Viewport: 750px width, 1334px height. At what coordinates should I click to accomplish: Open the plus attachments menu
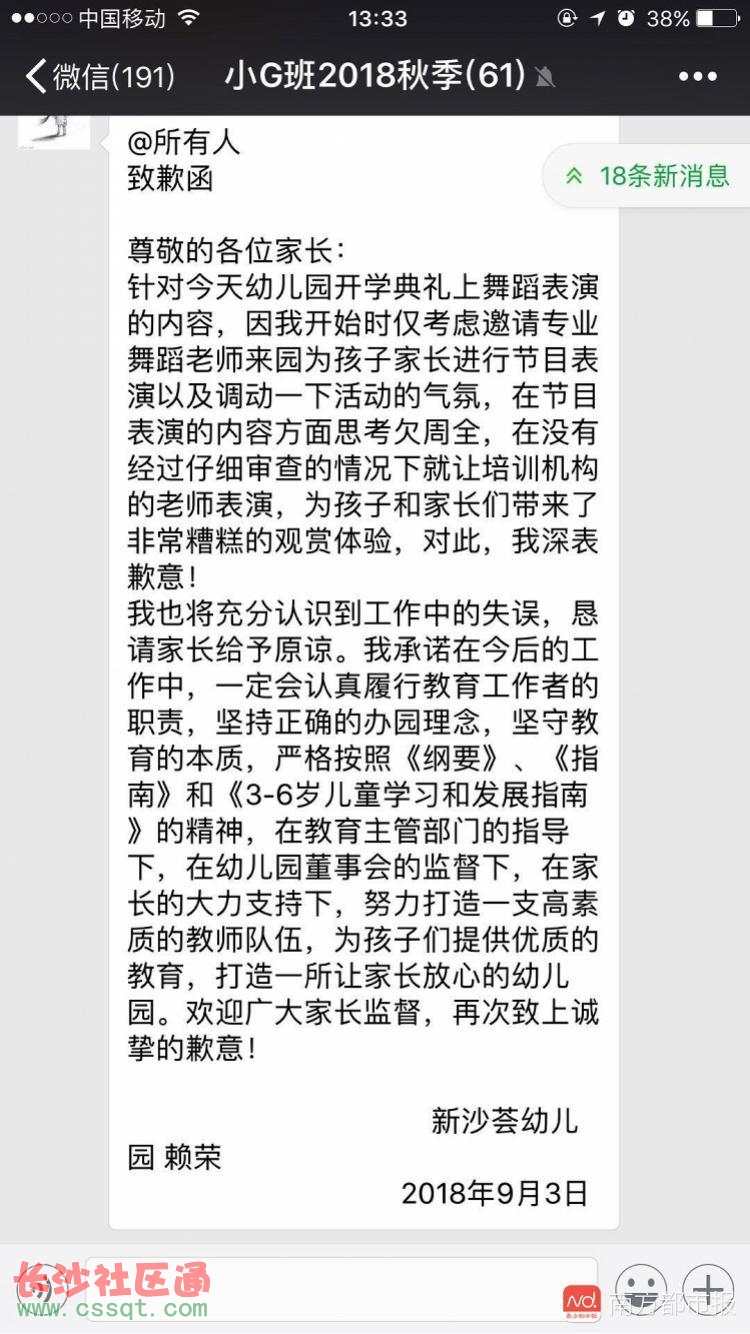tap(708, 1289)
